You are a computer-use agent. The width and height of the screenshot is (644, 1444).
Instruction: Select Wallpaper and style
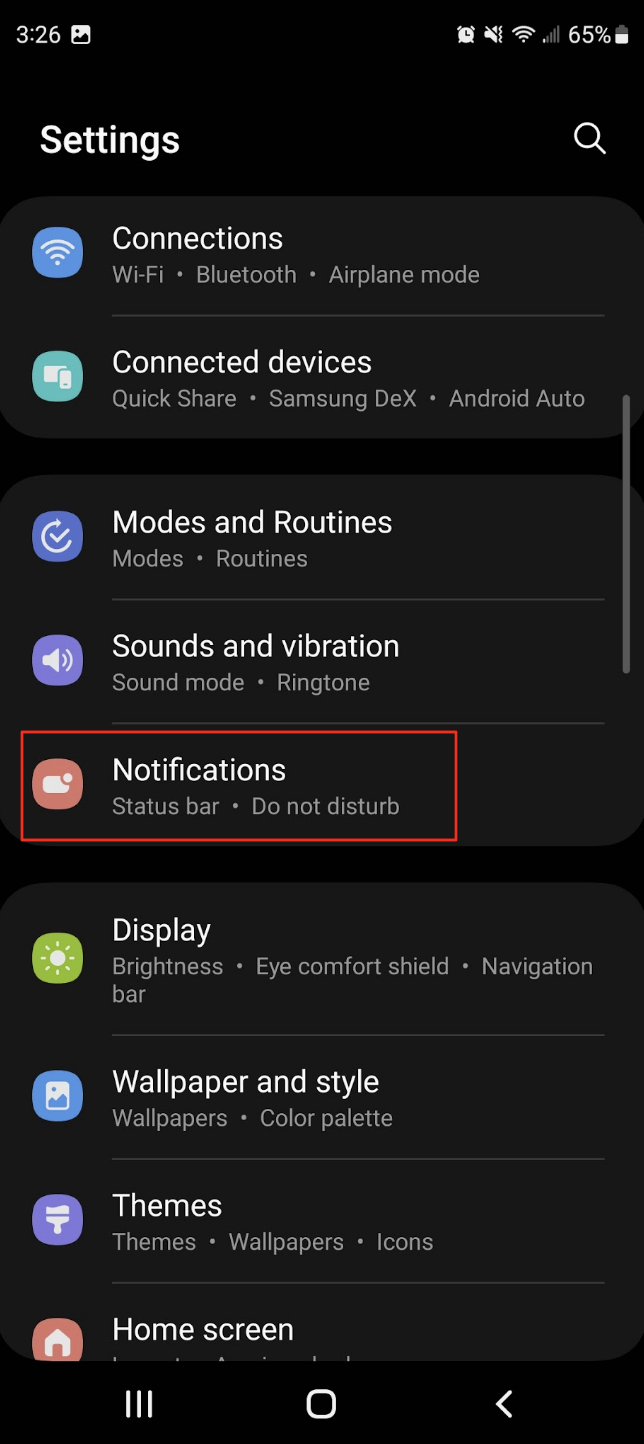pos(320,1098)
